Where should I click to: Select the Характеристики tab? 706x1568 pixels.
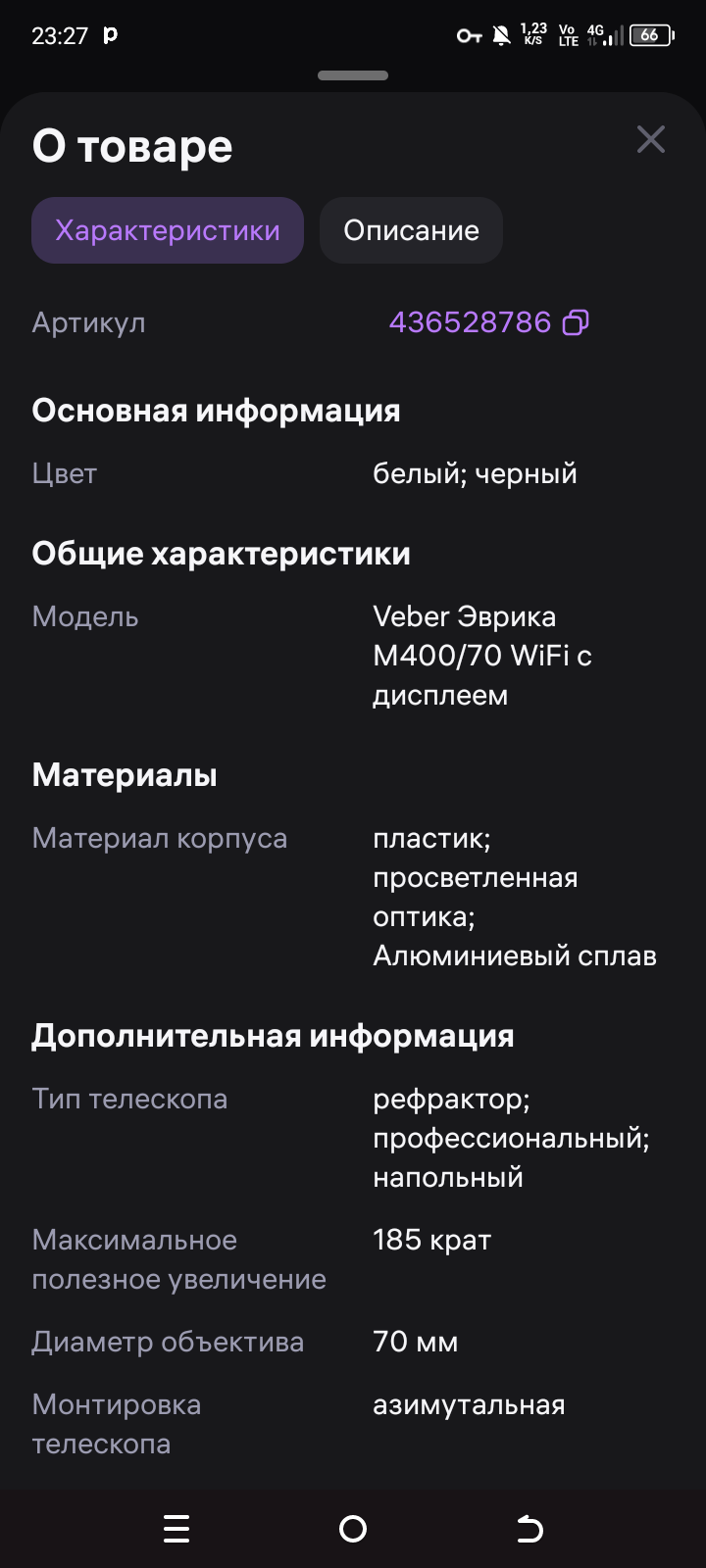point(168,230)
